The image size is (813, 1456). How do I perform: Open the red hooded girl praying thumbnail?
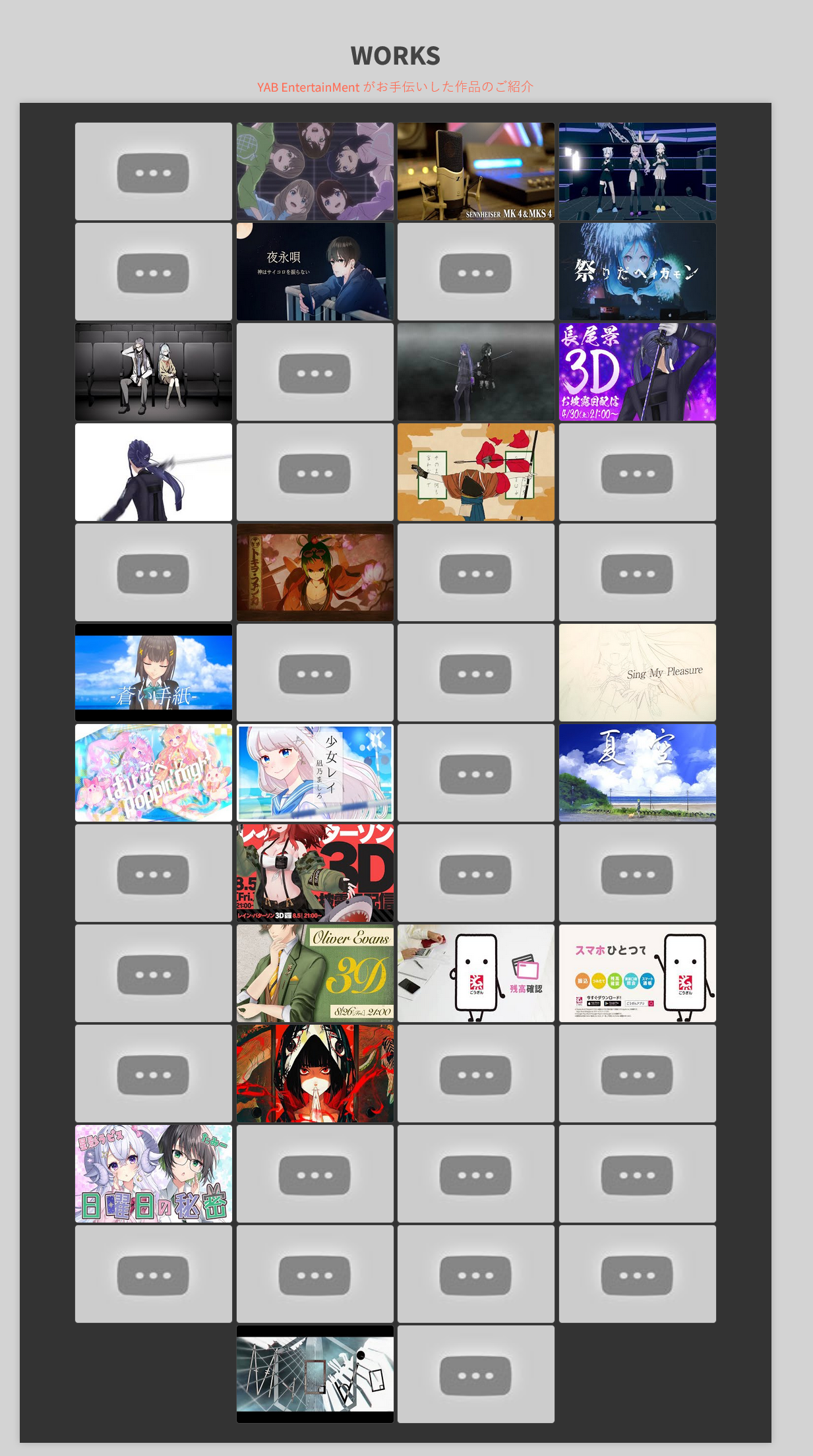[315, 1074]
